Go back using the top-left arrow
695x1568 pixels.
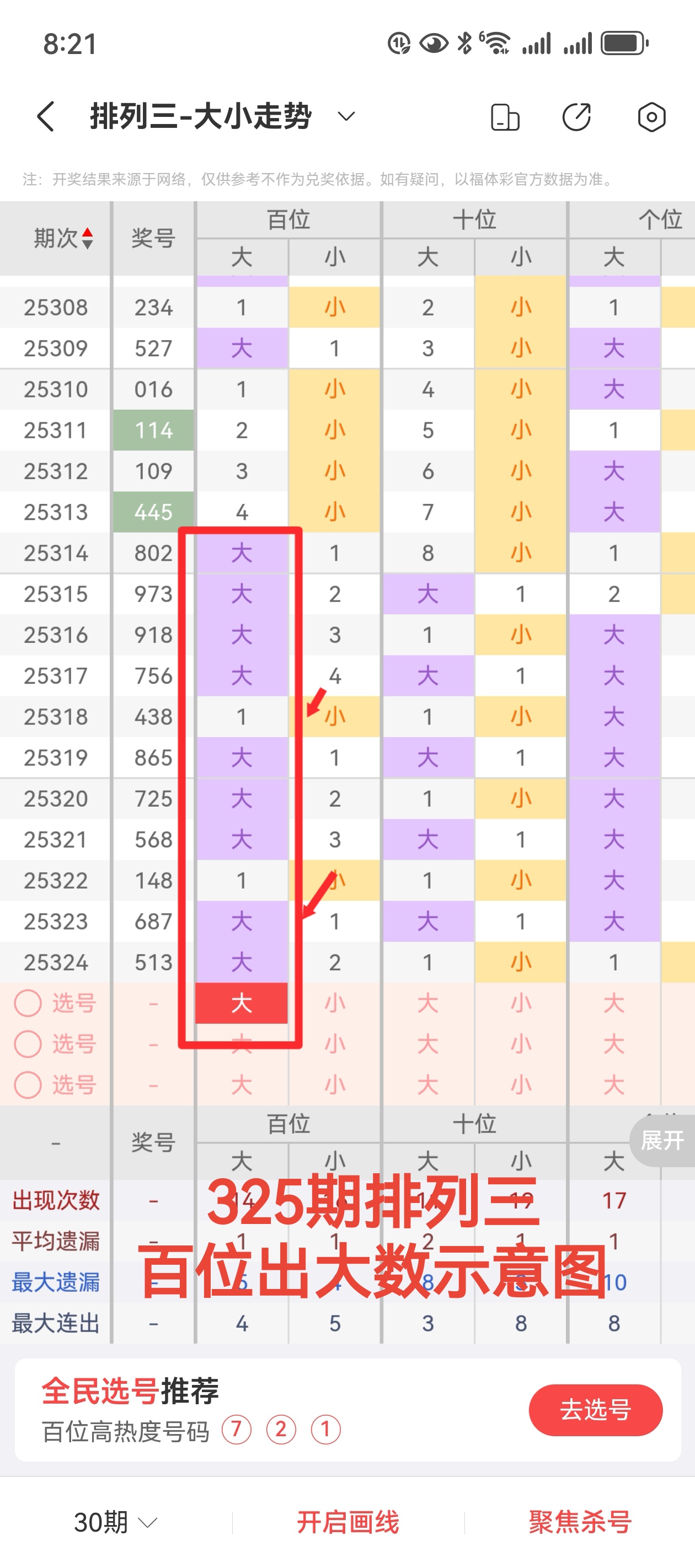[46, 116]
